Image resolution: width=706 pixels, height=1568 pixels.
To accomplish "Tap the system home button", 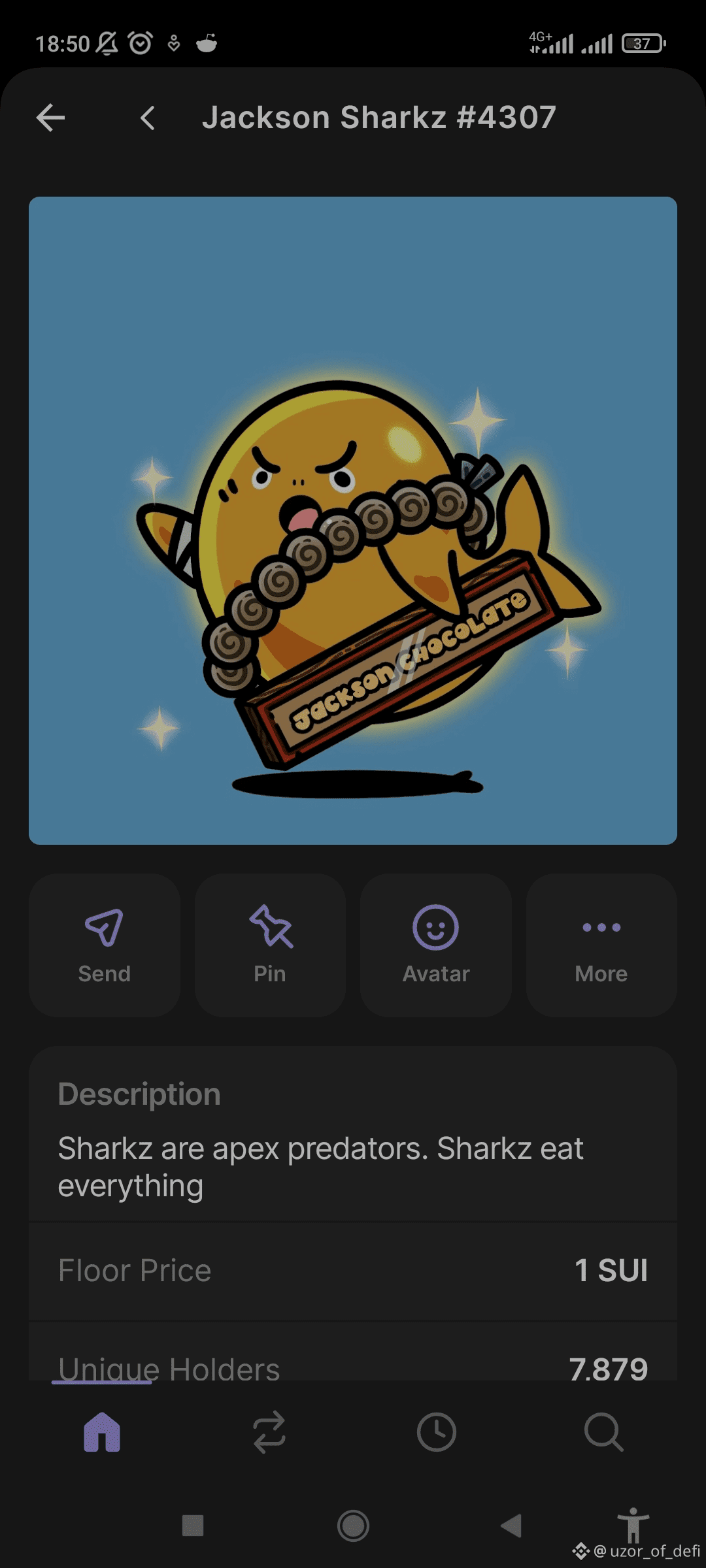I will point(353,1526).
